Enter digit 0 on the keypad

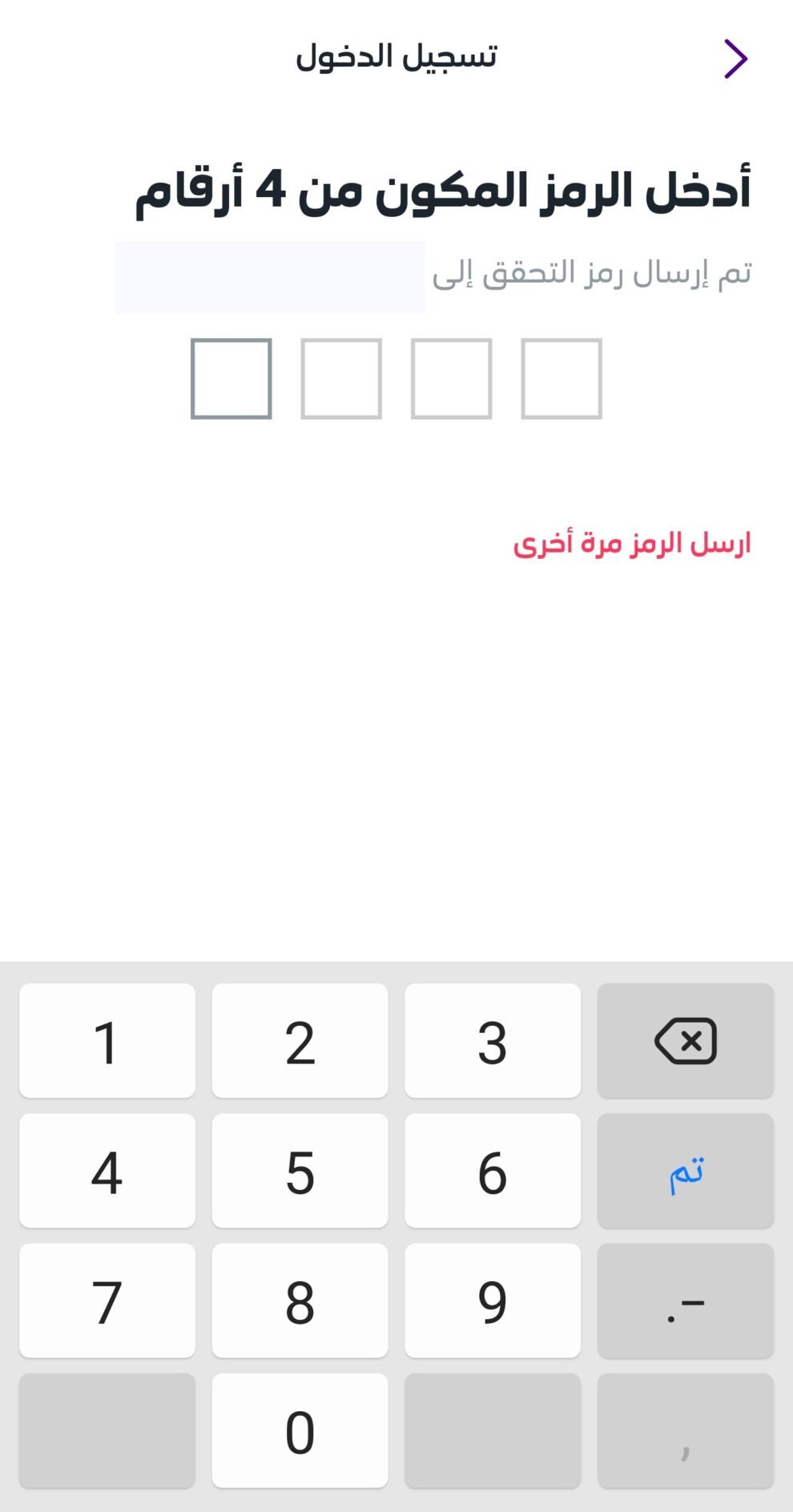[x=300, y=1430]
